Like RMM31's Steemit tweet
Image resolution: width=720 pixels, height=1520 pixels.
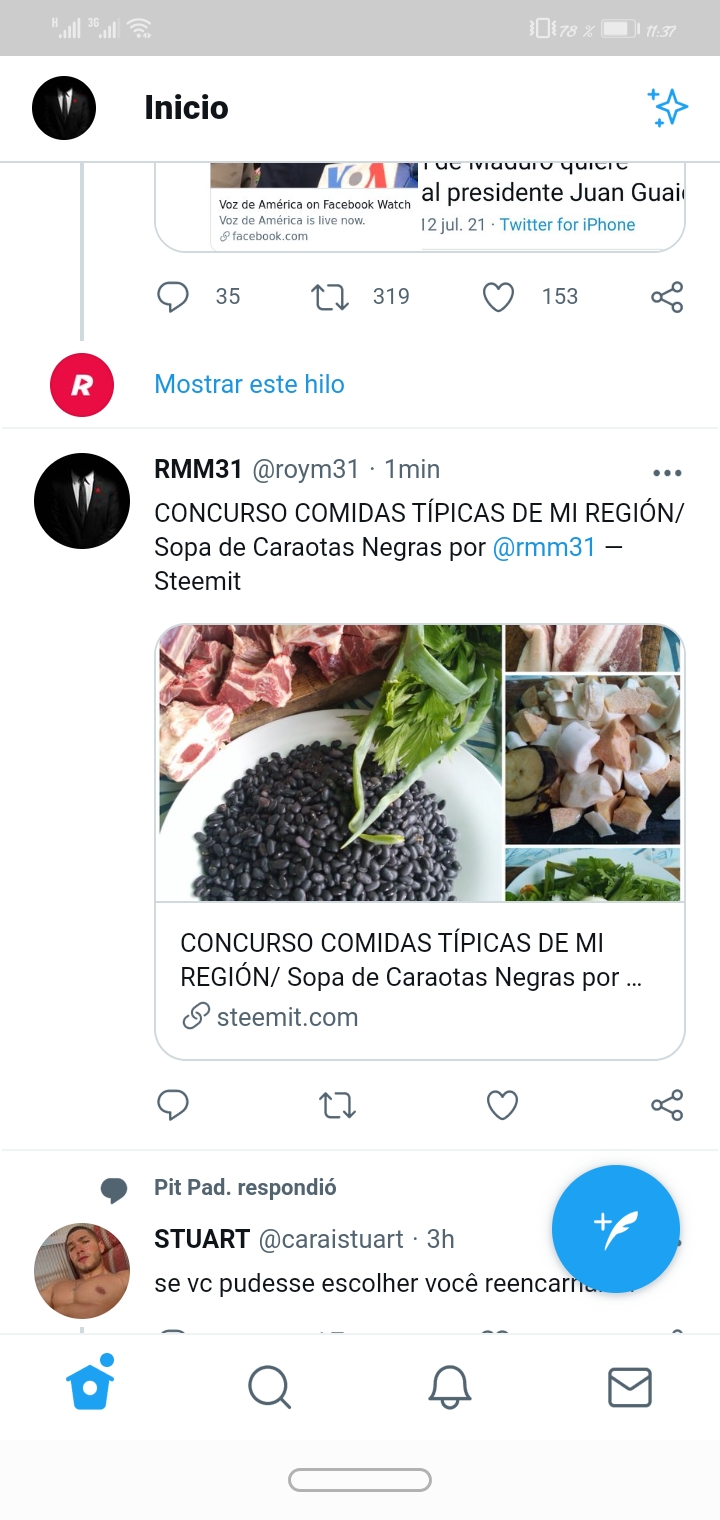pyautogui.click(x=502, y=1105)
